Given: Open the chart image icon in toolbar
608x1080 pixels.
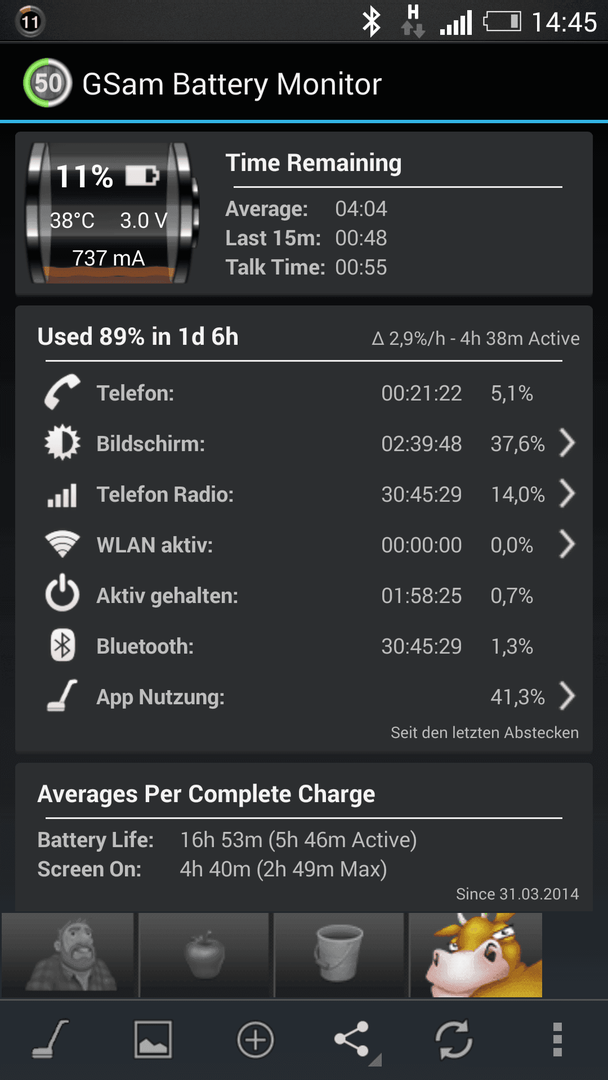Looking at the screenshot, I should pos(153,1039).
